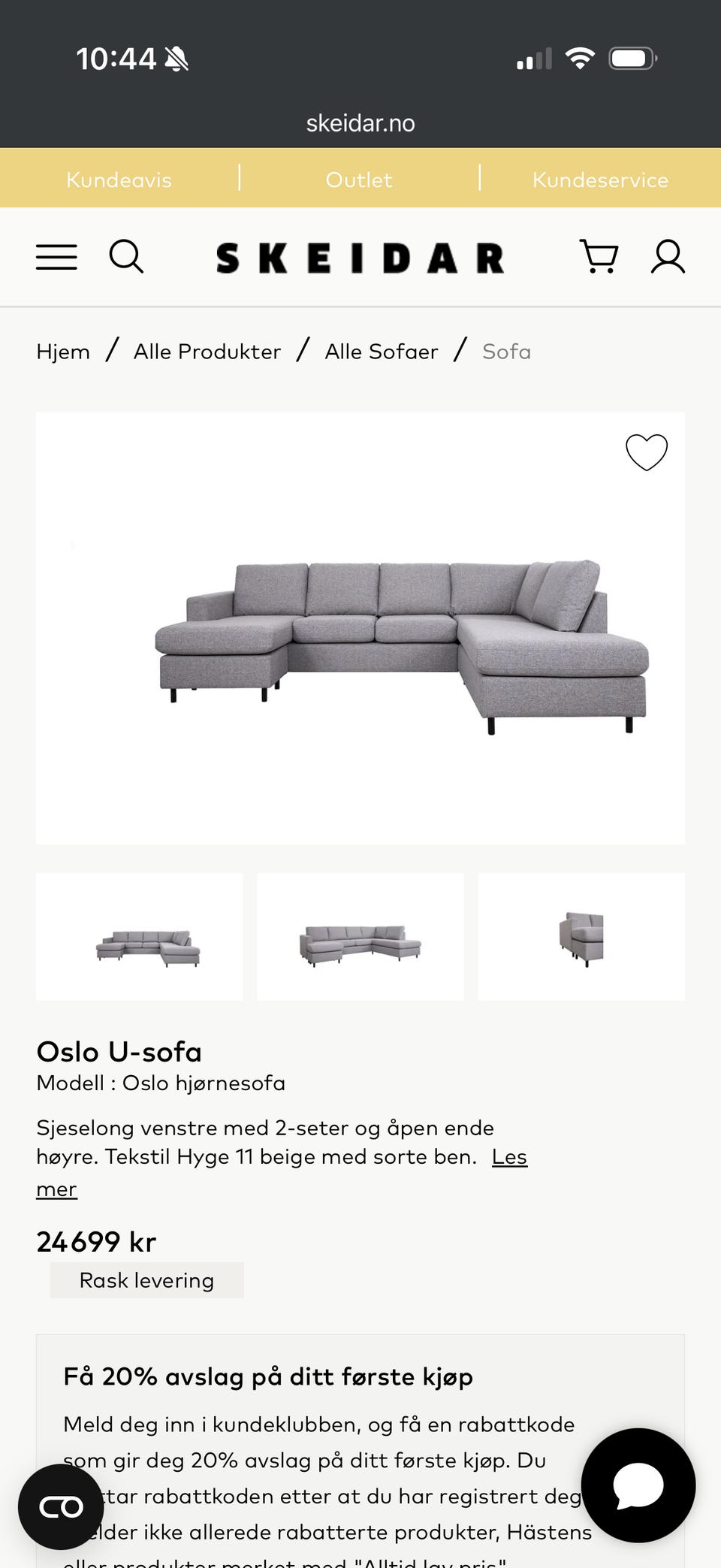The image size is (721, 1568).
Task: Open the Alle Produkter breadcrumb
Action: [207, 352]
